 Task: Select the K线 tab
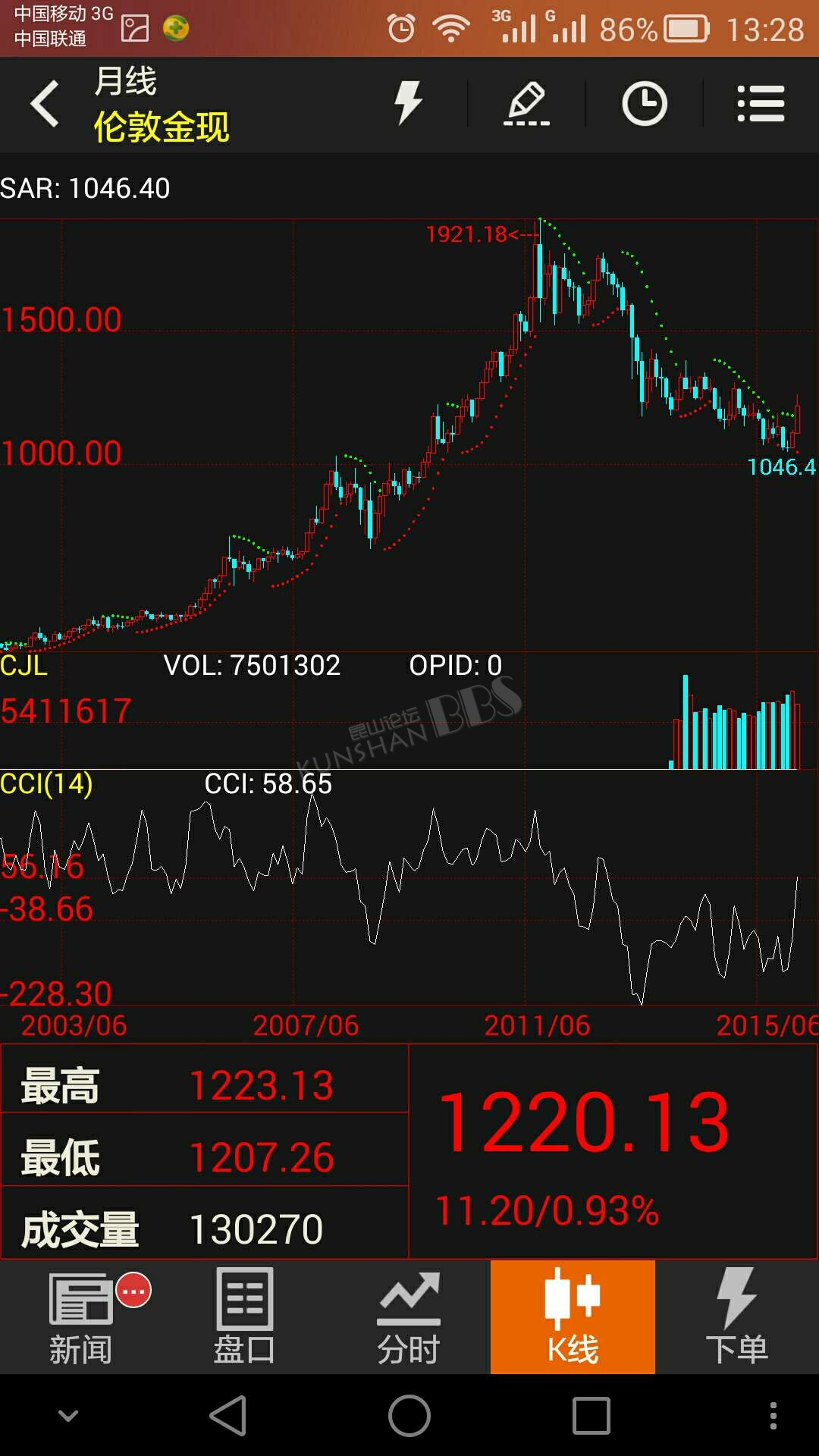573,1318
